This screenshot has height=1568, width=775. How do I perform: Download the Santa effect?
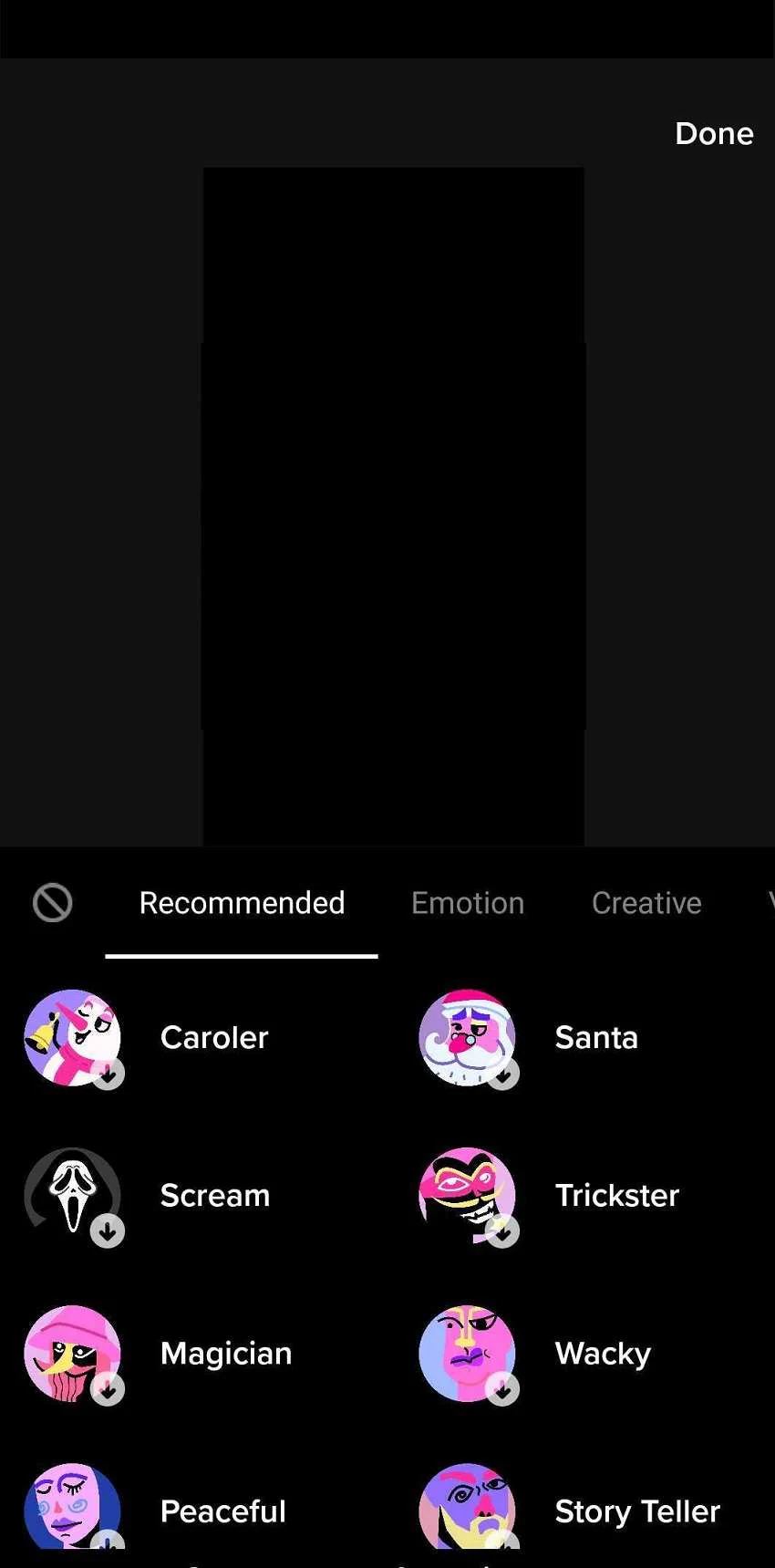(x=503, y=1075)
